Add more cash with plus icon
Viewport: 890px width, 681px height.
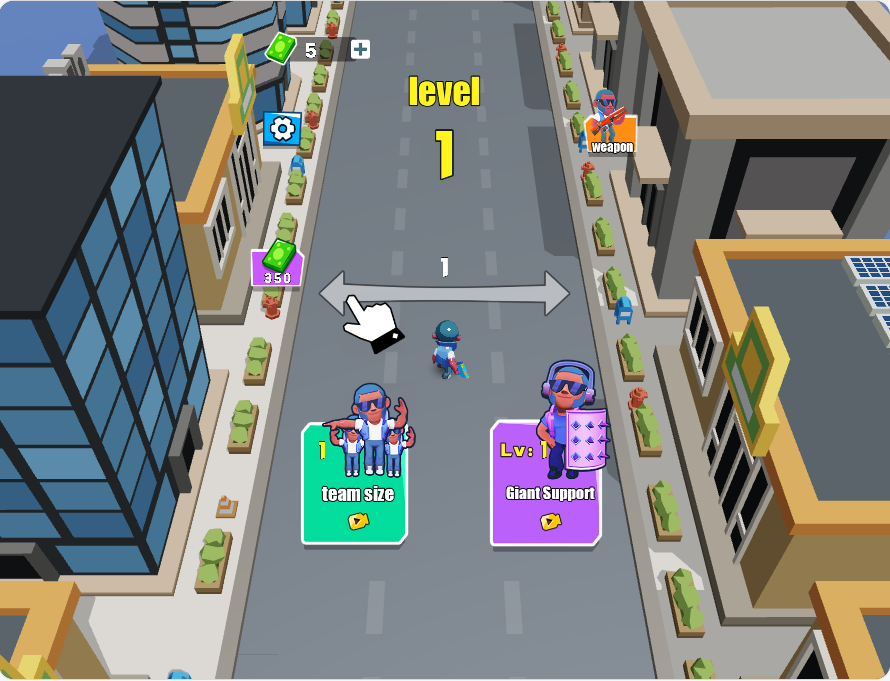pos(360,49)
